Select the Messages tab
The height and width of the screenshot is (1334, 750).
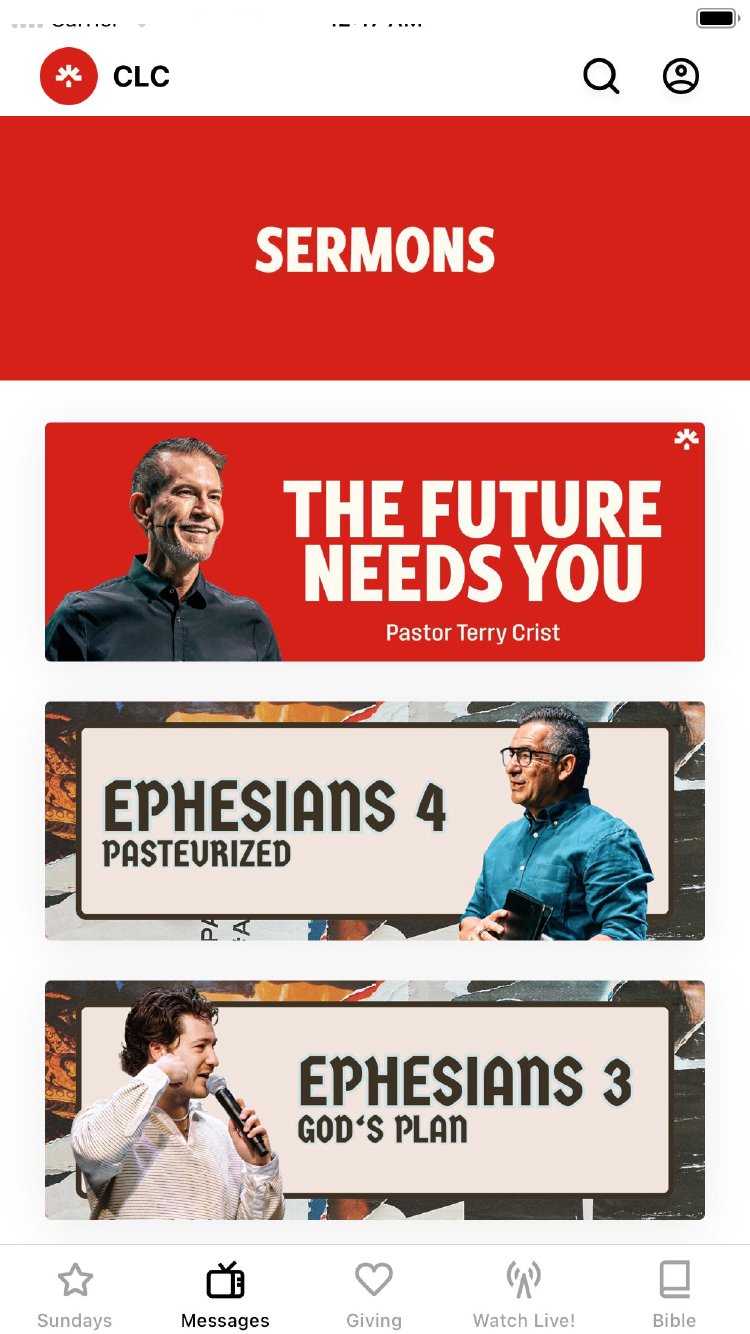(225, 1294)
